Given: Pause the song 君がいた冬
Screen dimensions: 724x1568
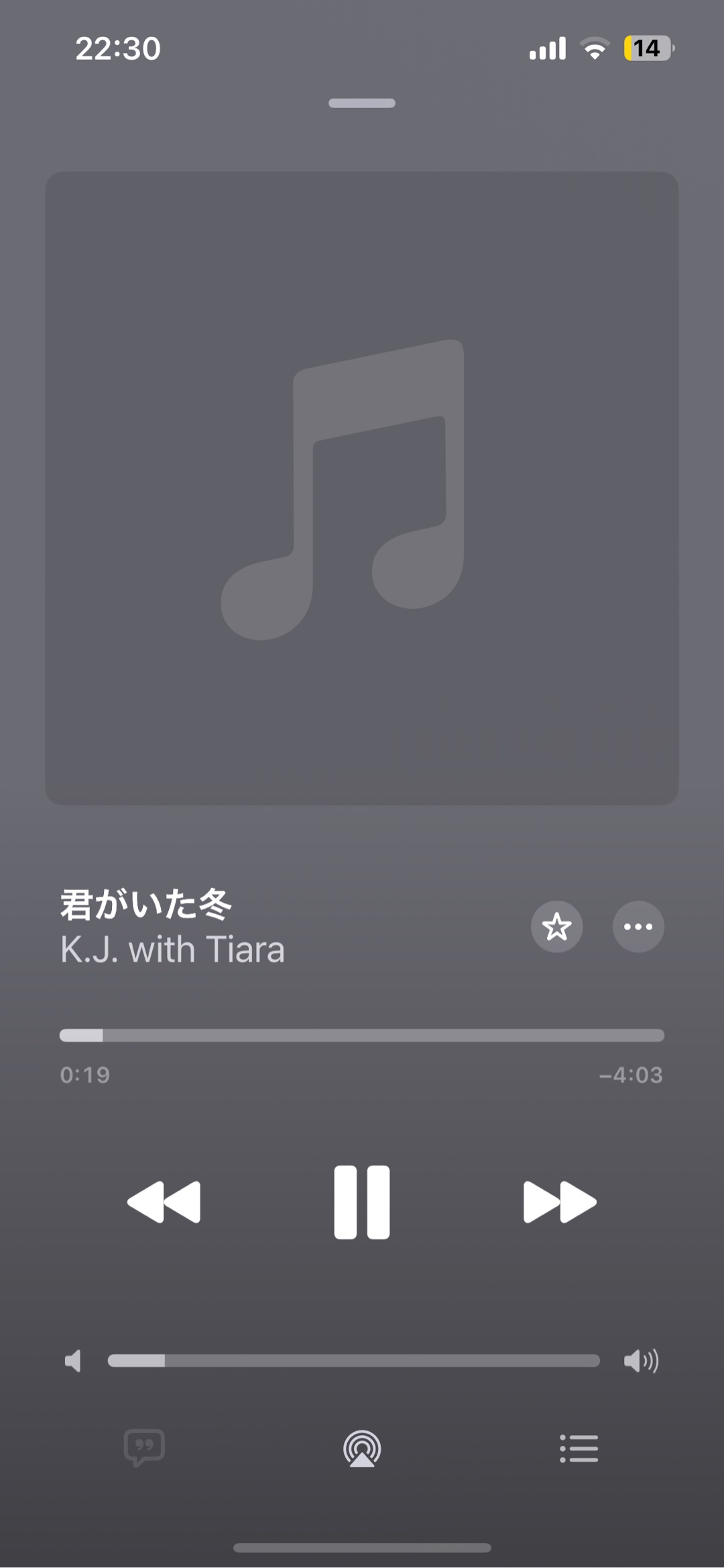Looking at the screenshot, I should (x=362, y=1202).
